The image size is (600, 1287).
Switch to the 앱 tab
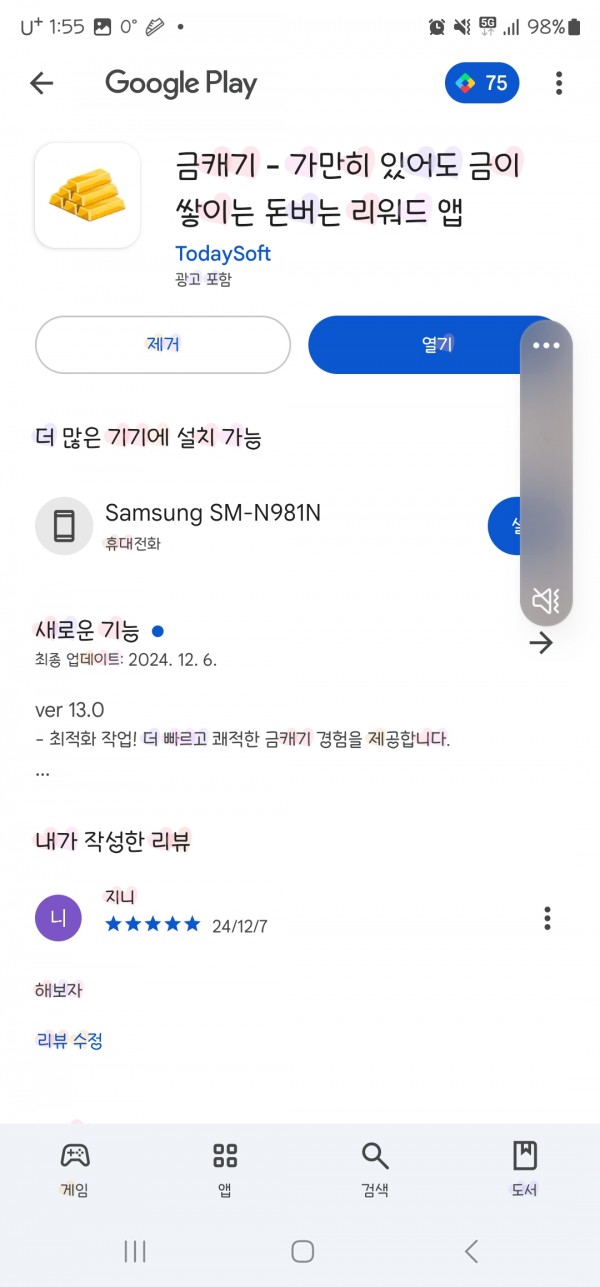[x=225, y=1168]
